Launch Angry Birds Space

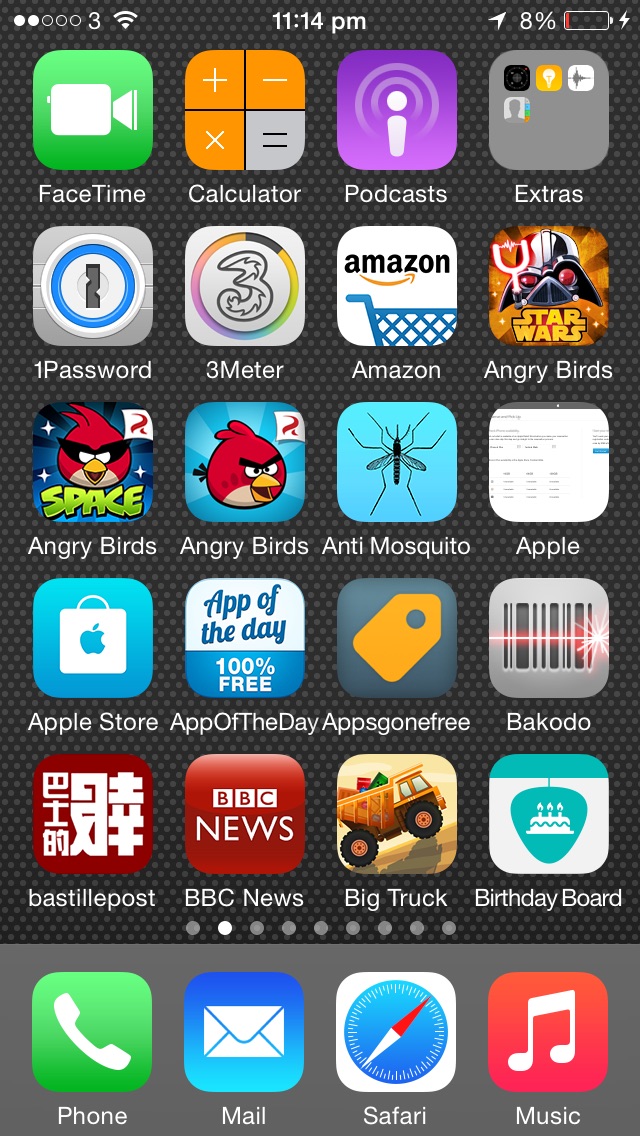tap(93, 462)
